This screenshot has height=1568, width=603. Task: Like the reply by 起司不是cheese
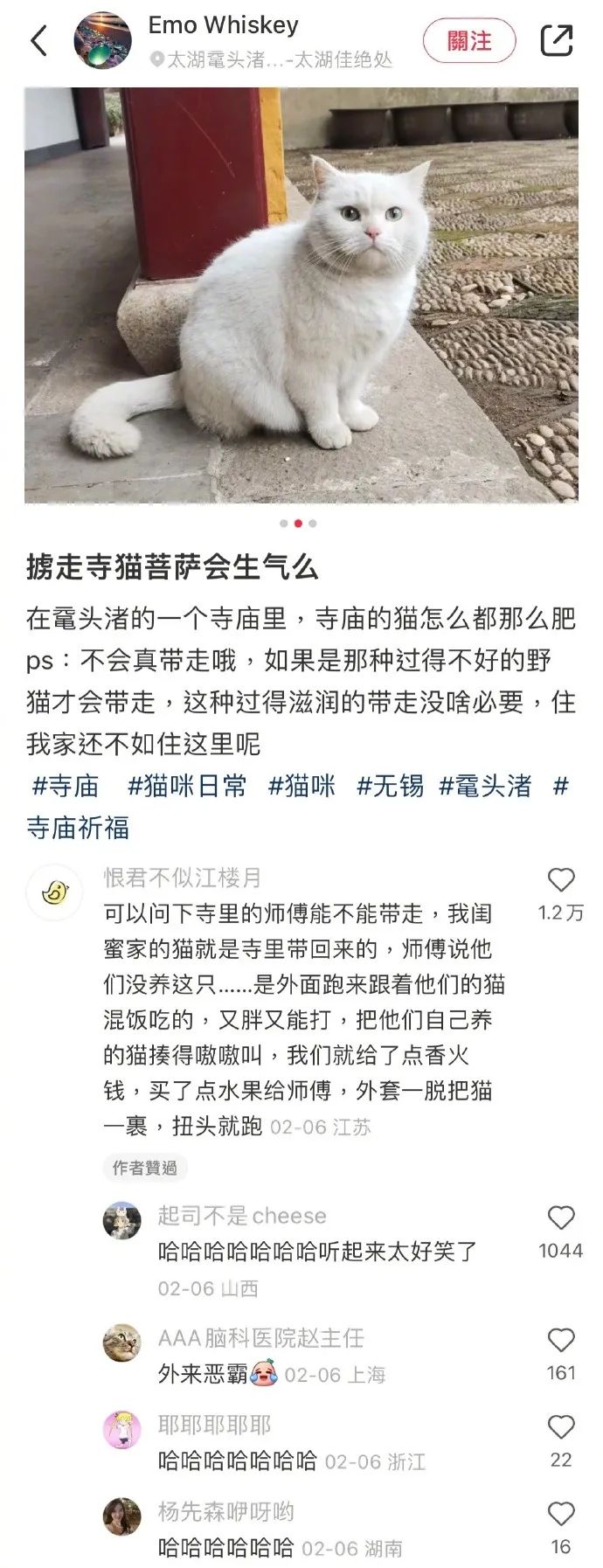tap(560, 1218)
